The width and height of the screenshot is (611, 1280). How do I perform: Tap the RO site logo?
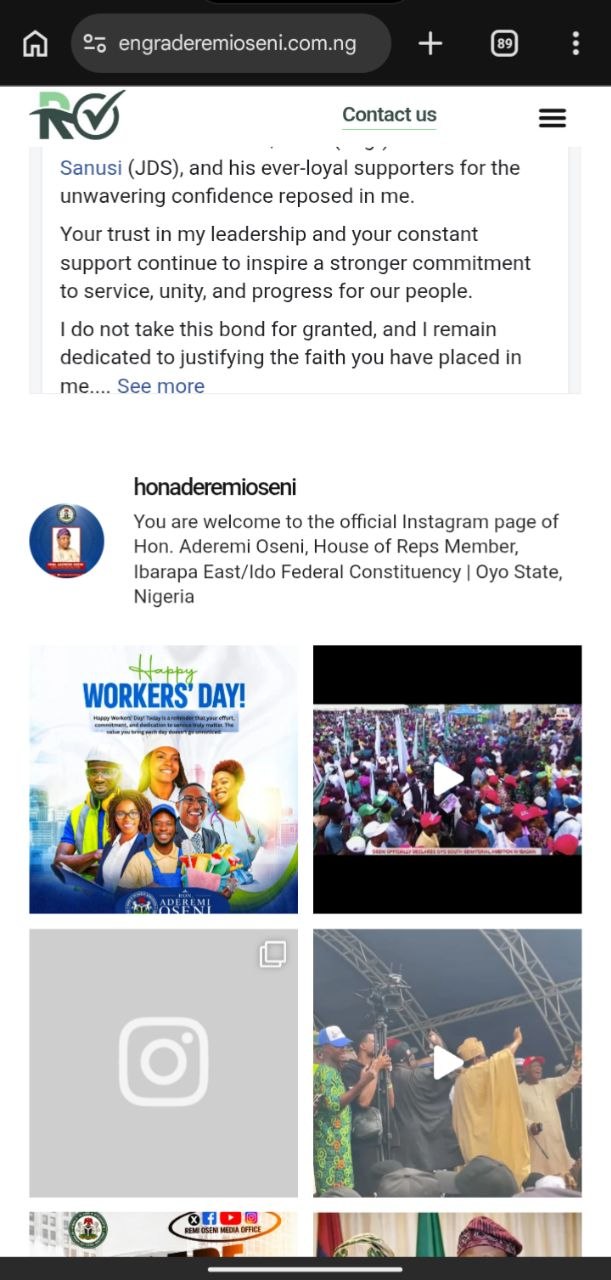coord(77,115)
